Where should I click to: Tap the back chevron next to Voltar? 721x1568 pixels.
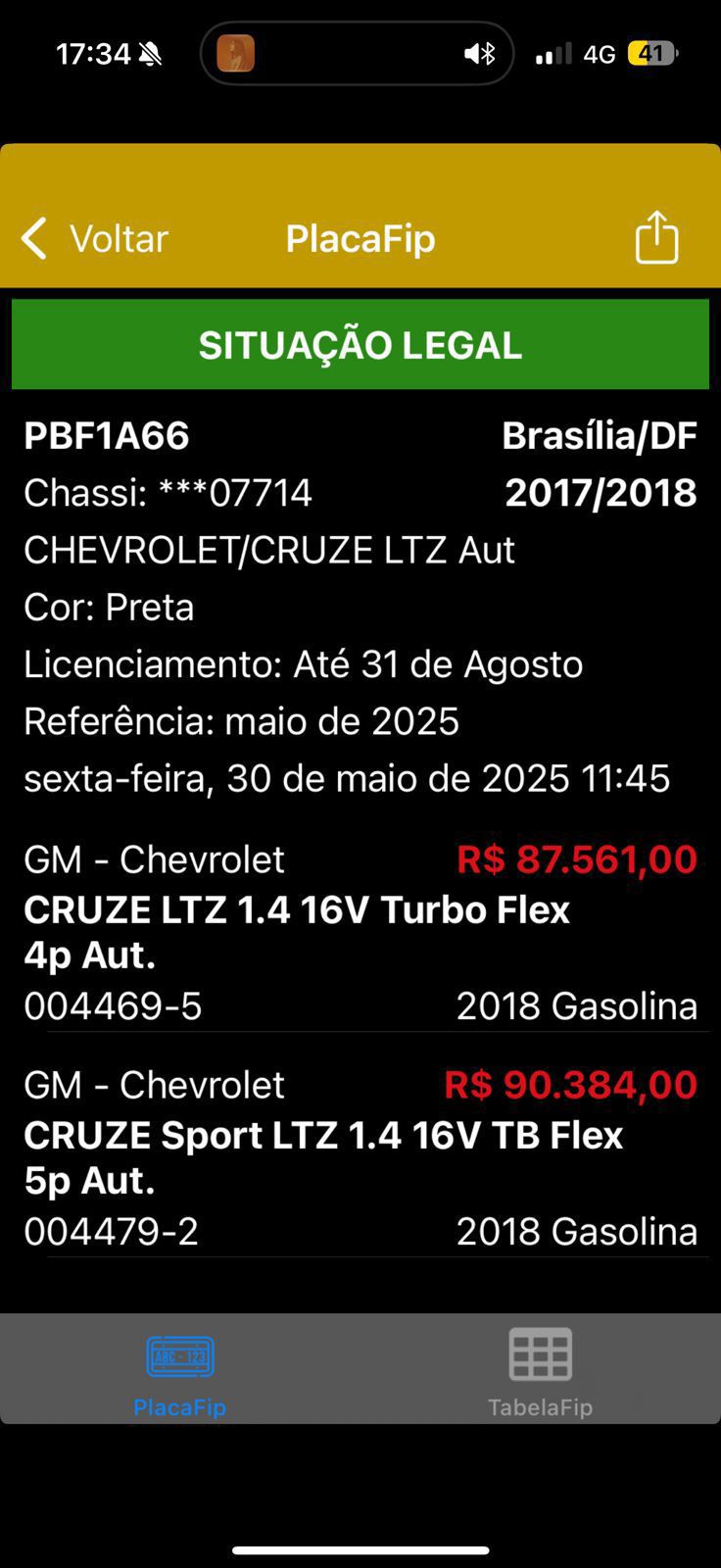pyautogui.click(x=32, y=238)
